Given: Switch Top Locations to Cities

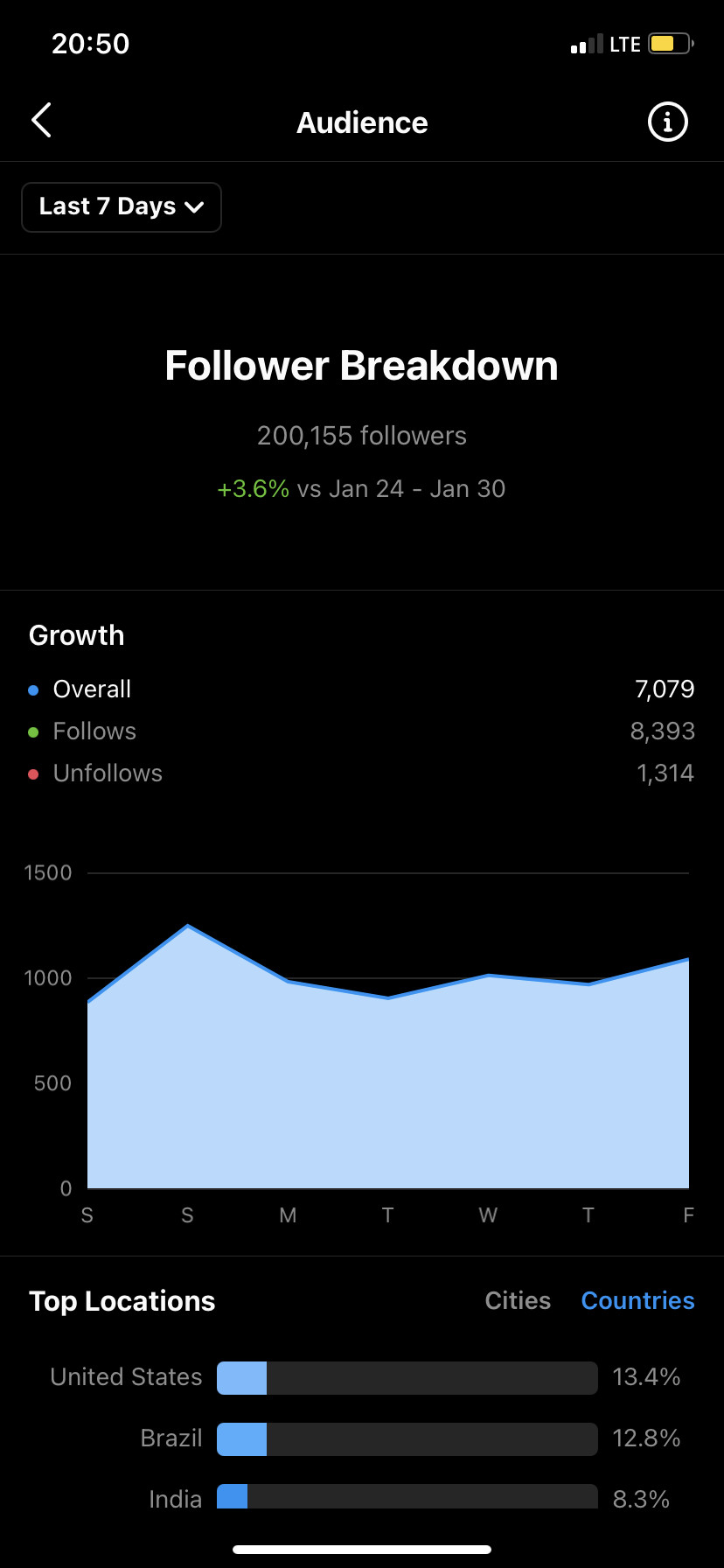Looking at the screenshot, I should click(x=518, y=1301).
